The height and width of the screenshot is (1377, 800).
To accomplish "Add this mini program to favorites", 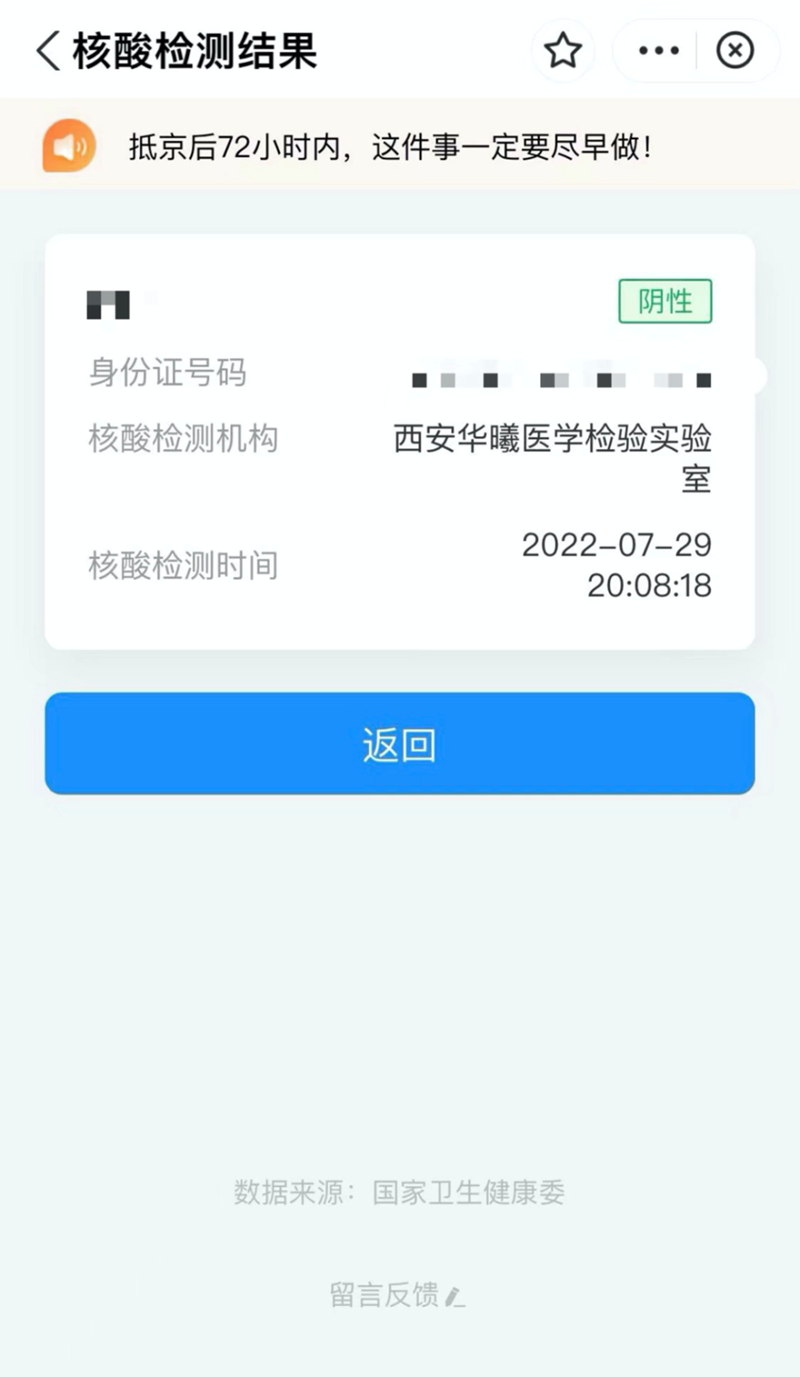I will pyautogui.click(x=563, y=50).
